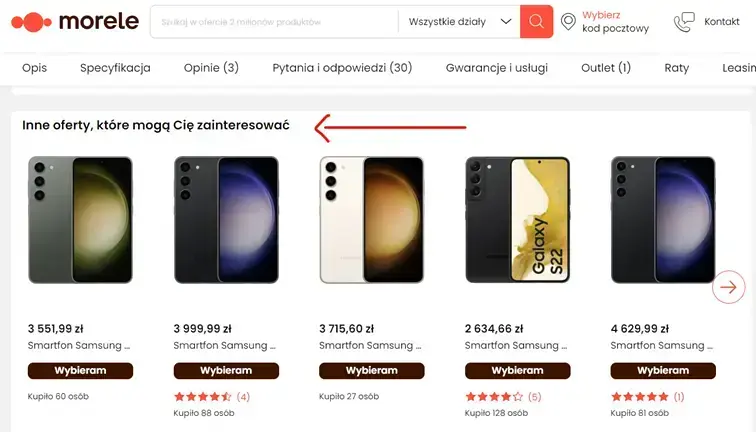The height and width of the screenshot is (432, 756).
Task: Show next offers with the arrow button
Action: point(728,288)
